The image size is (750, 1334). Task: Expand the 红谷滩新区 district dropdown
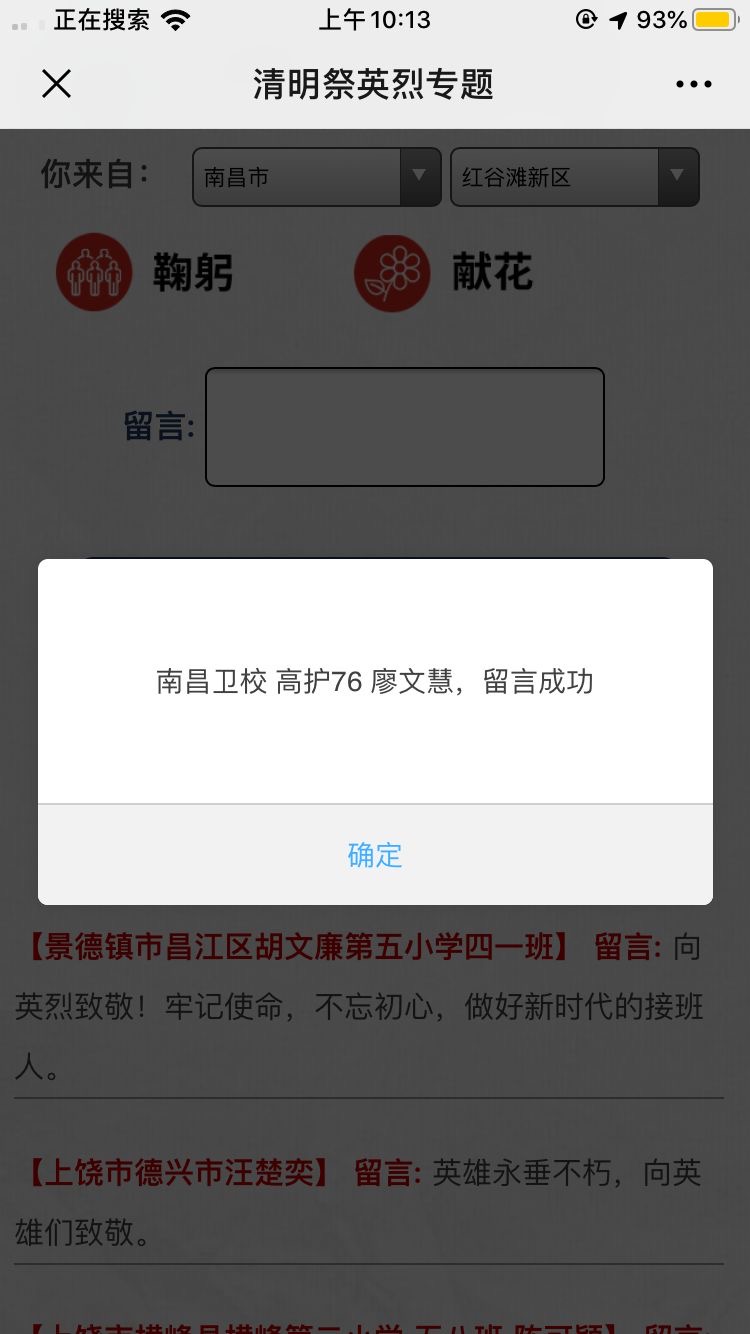tap(574, 177)
